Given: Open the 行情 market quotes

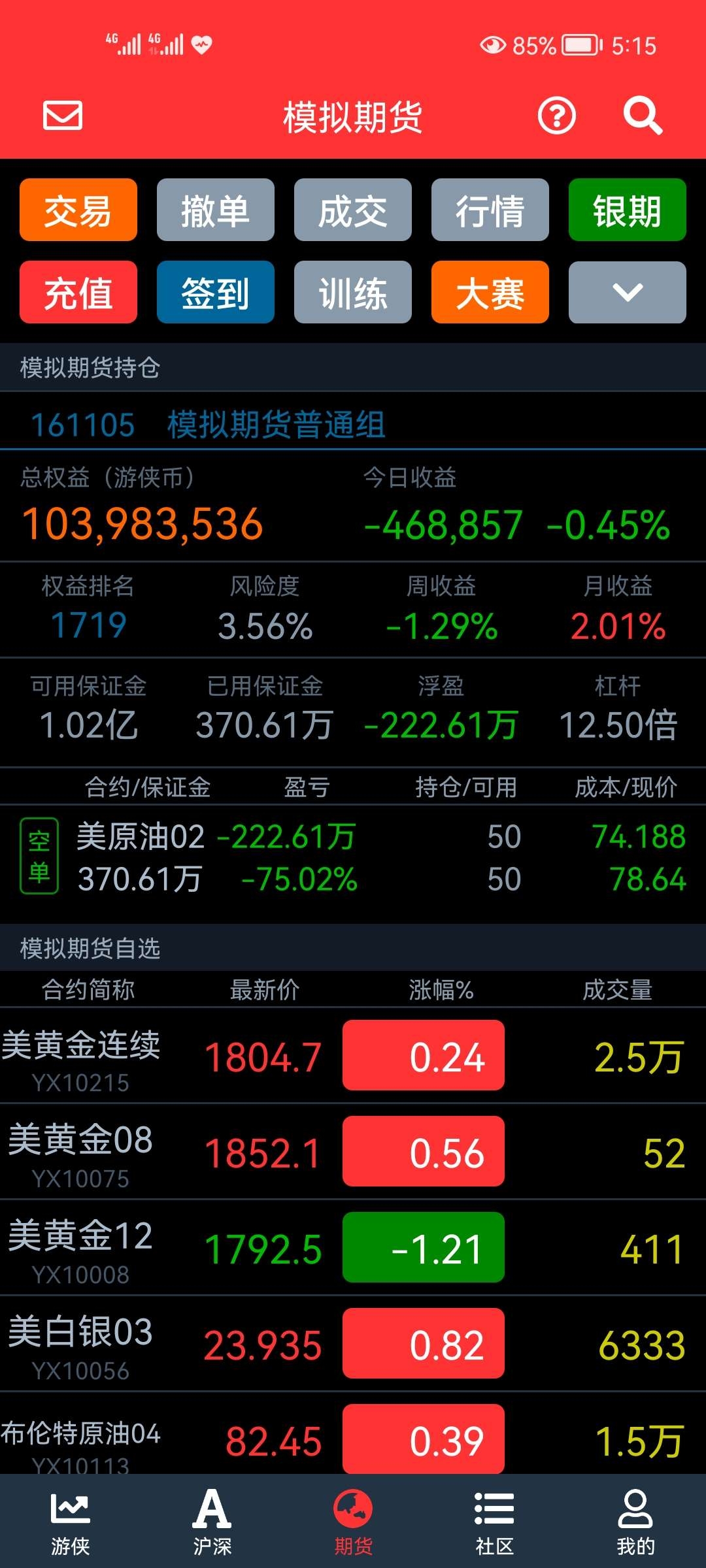Looking at the screenshot, I should click(490, 210).
